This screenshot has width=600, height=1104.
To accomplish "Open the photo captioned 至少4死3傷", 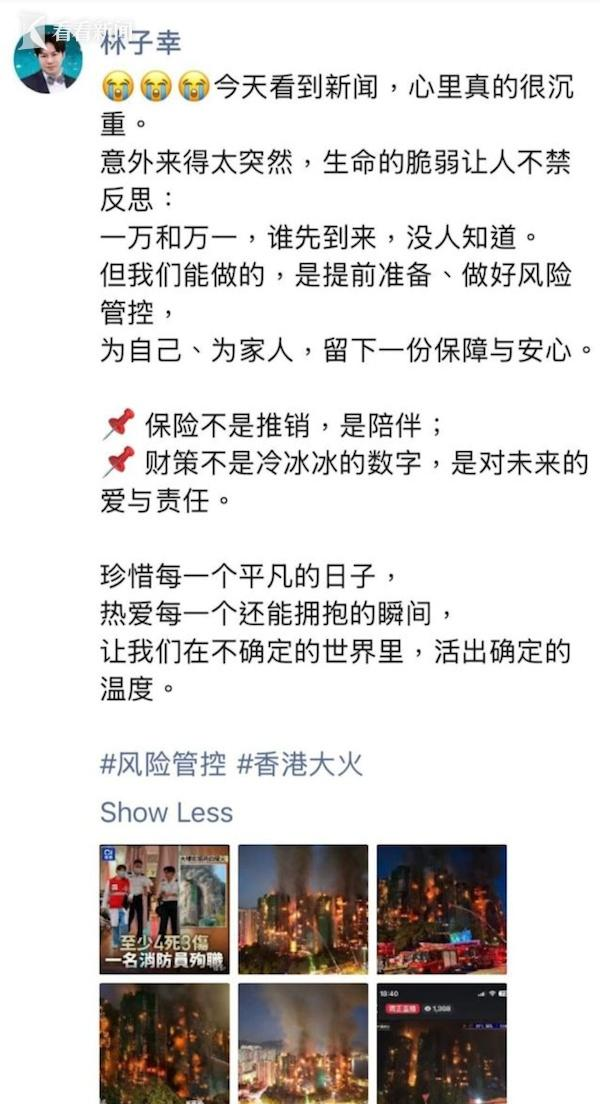I will tap(164, 909).
